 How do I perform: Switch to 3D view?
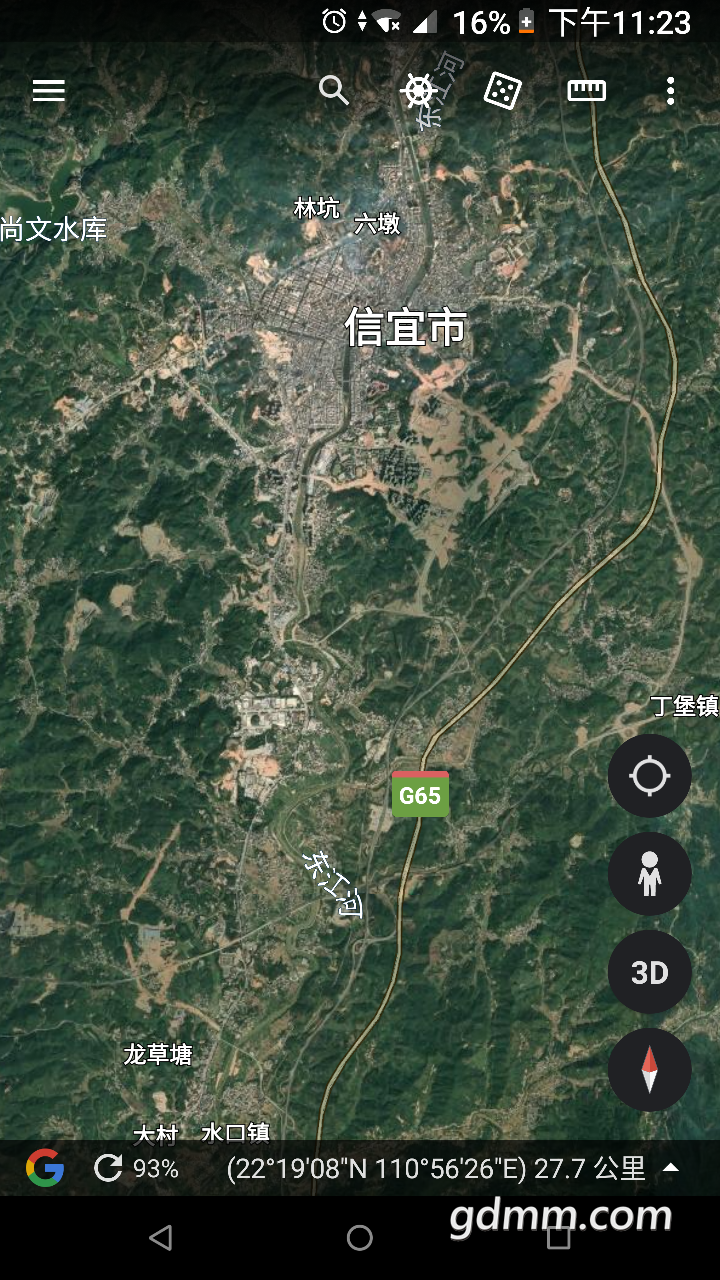(650, 972)
